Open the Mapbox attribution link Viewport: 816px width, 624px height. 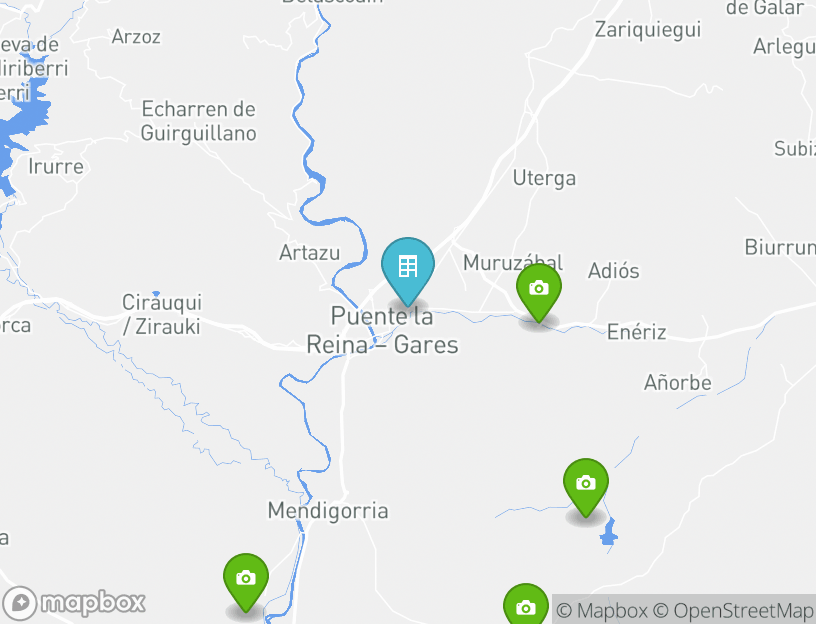coord(602,610)
